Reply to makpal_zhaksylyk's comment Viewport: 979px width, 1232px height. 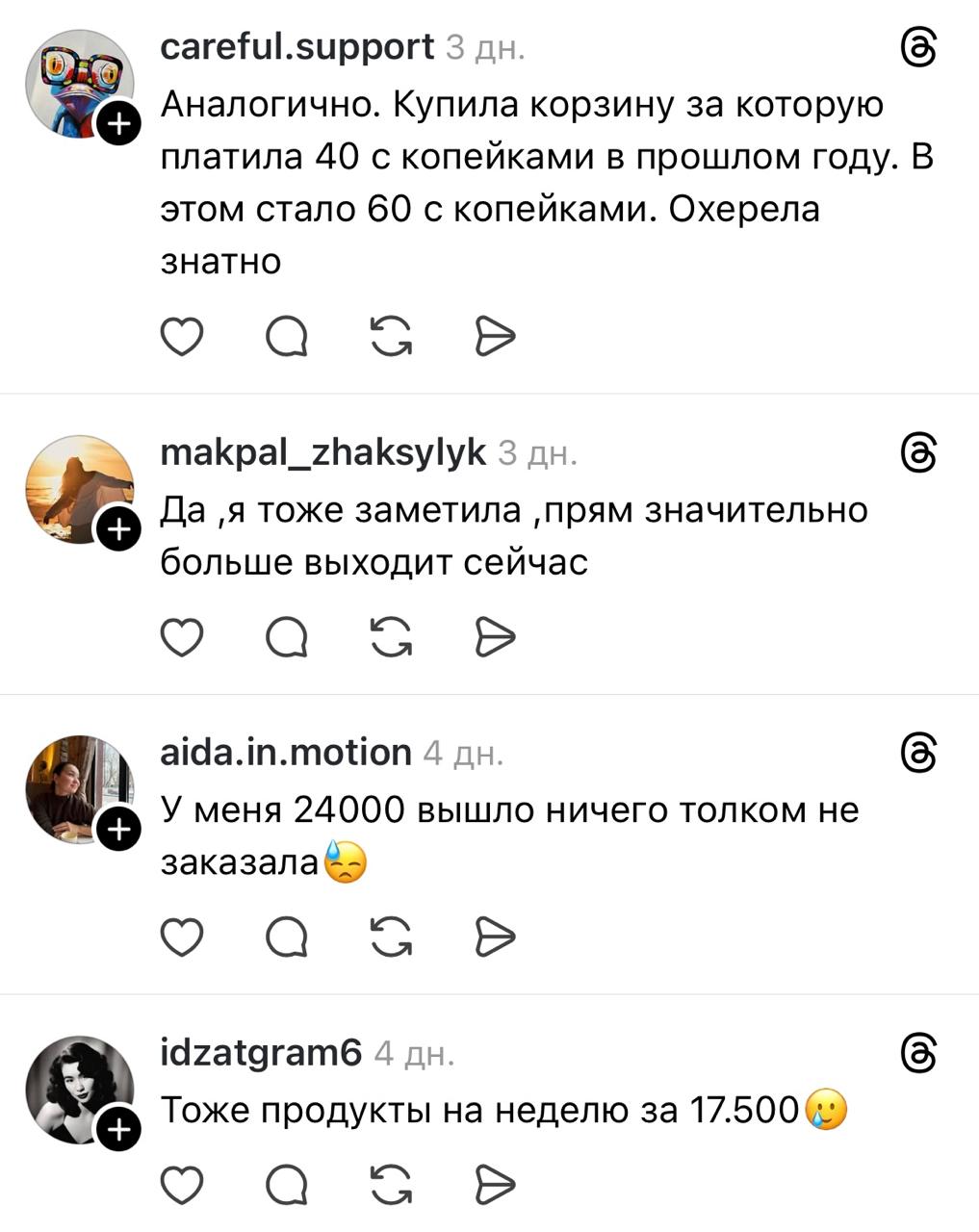coord(286,637)
